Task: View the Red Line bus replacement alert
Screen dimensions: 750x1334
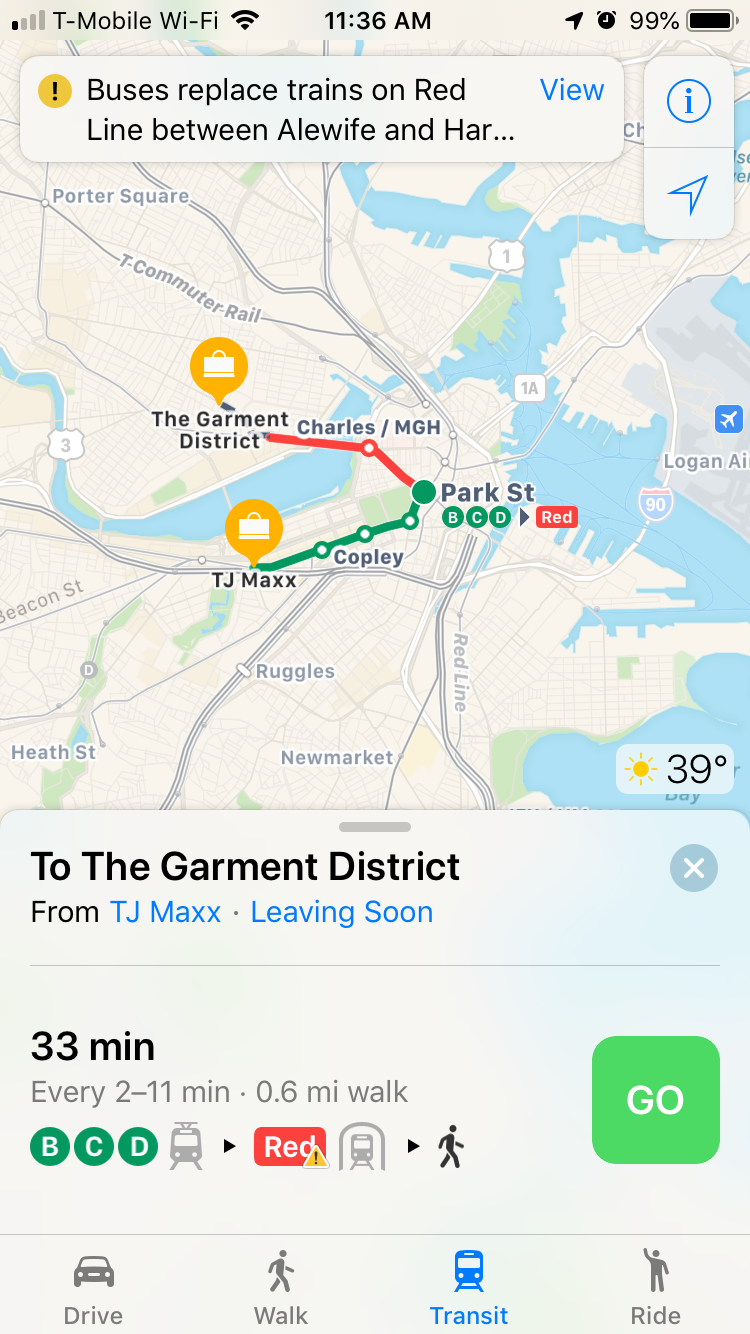Action: pyautogui.click(x=571, y=90)
